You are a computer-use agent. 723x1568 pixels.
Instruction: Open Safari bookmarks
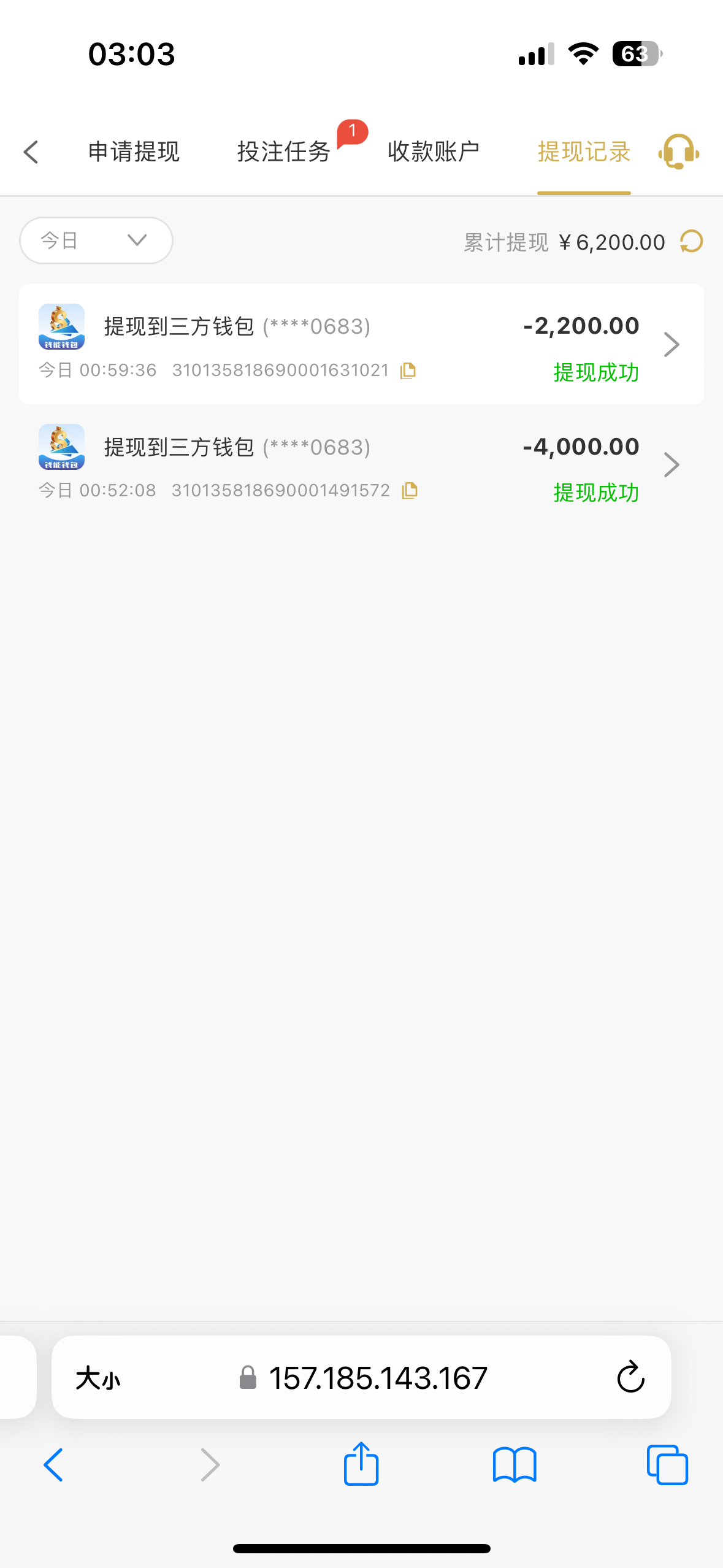coord(515,1464)
